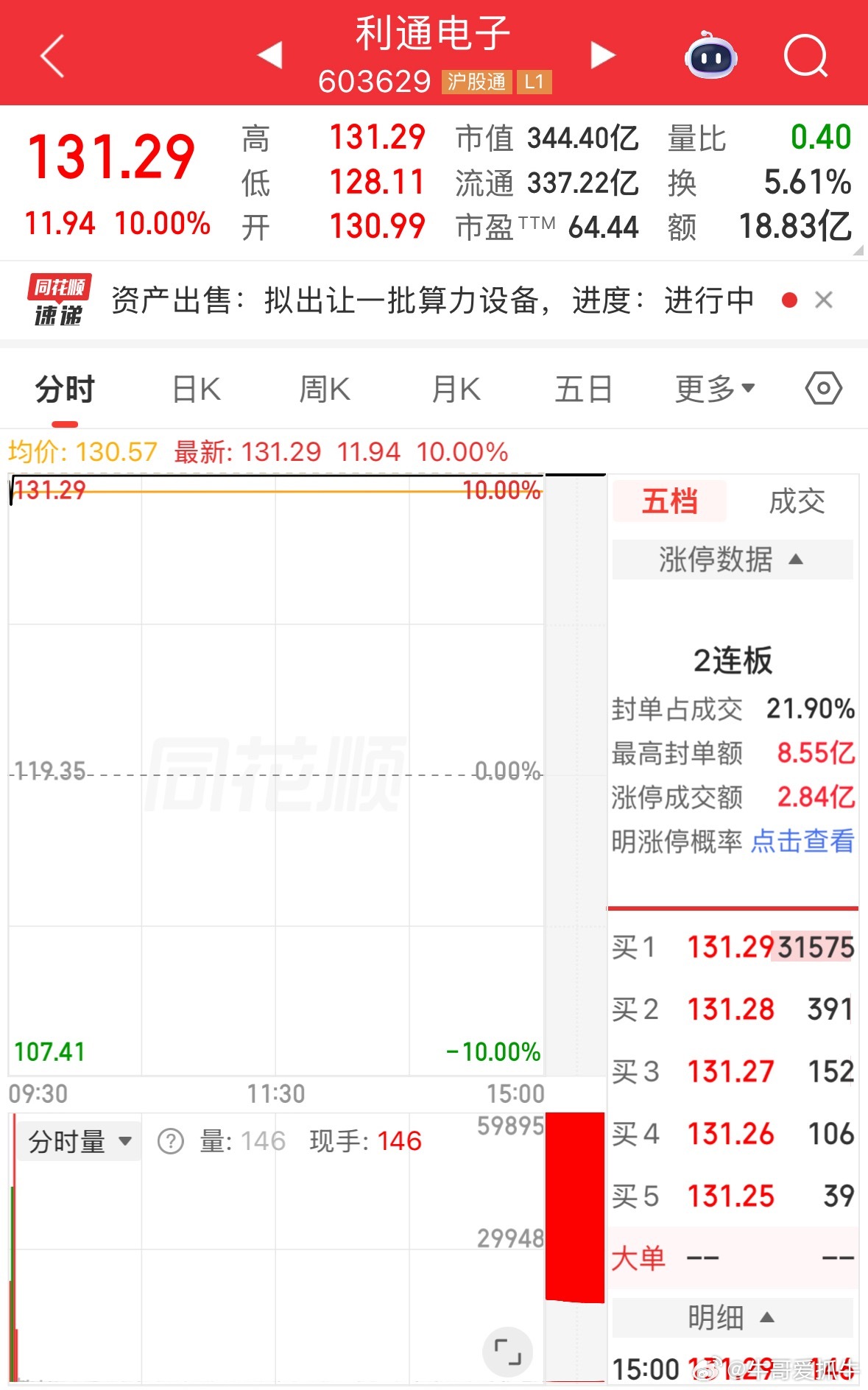This screenshot has height=1390, width=868.
Task: Tap the back arrow to exit stock page
Action: click(x=52, y=55)
